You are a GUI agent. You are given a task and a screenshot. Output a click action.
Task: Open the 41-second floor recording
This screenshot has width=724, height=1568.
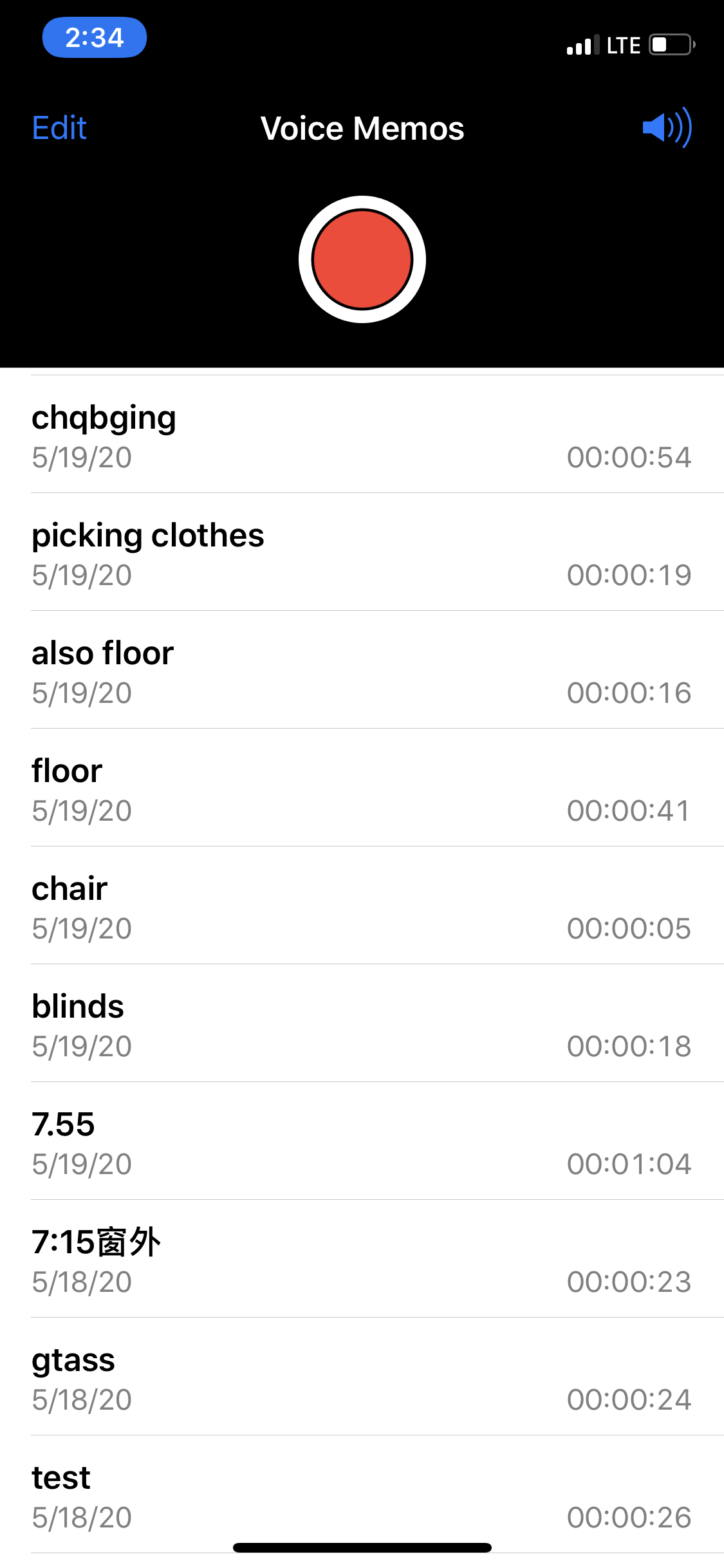[362, 788]
